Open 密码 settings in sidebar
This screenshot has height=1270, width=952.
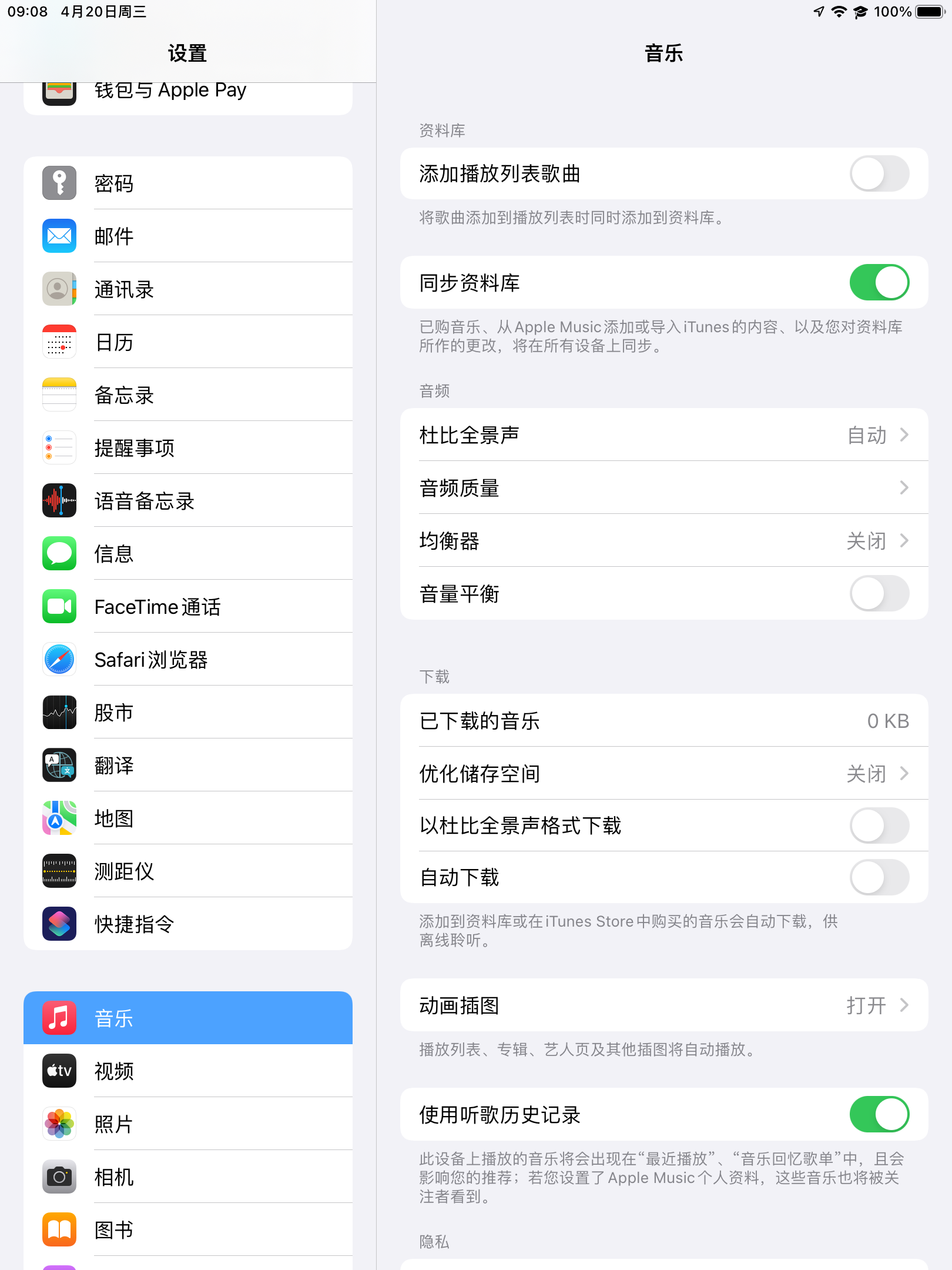[x=188, y=183]
